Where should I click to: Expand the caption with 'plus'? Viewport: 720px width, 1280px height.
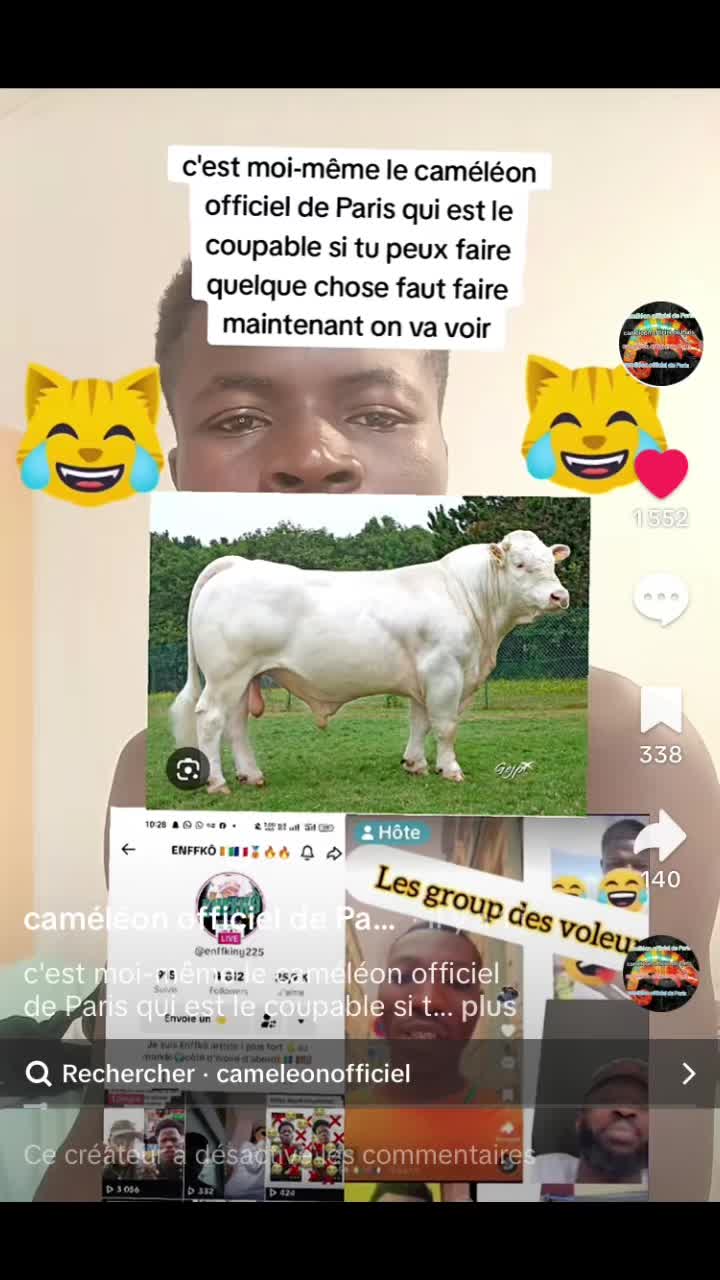pos(491,1006)
